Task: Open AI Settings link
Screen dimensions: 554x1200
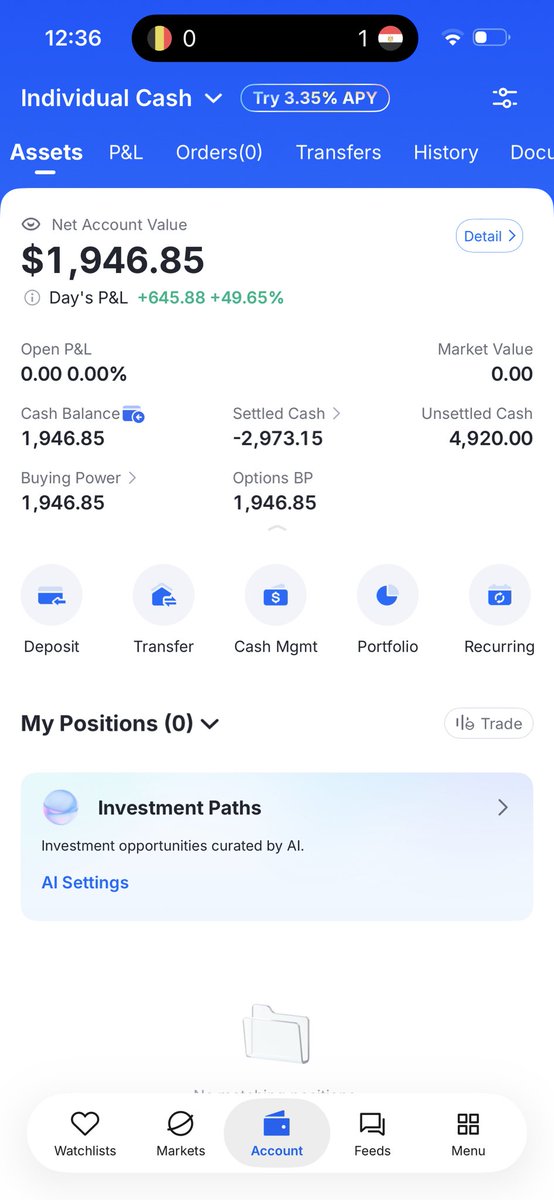Action: pyautogui.click(x=85, y=883)
